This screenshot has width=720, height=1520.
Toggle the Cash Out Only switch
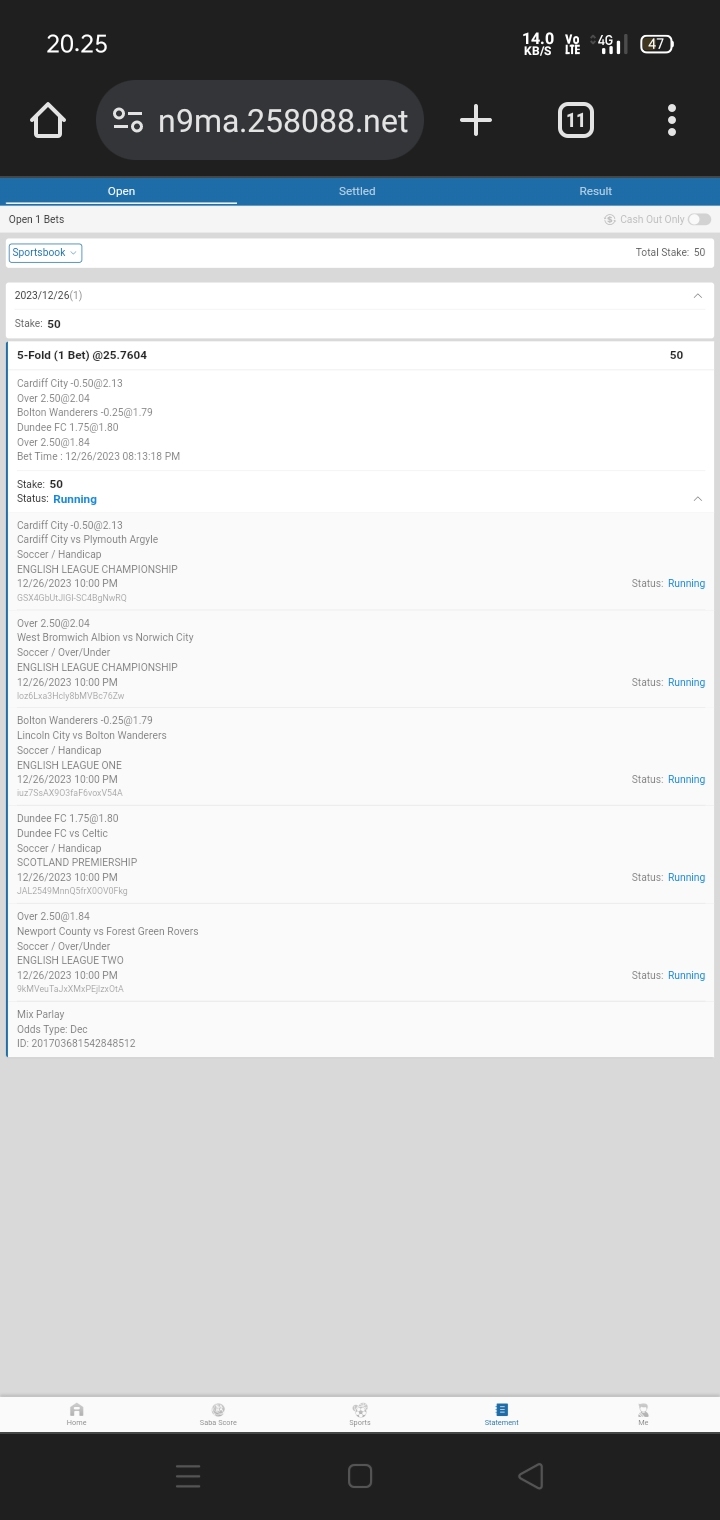click(699, 220)
